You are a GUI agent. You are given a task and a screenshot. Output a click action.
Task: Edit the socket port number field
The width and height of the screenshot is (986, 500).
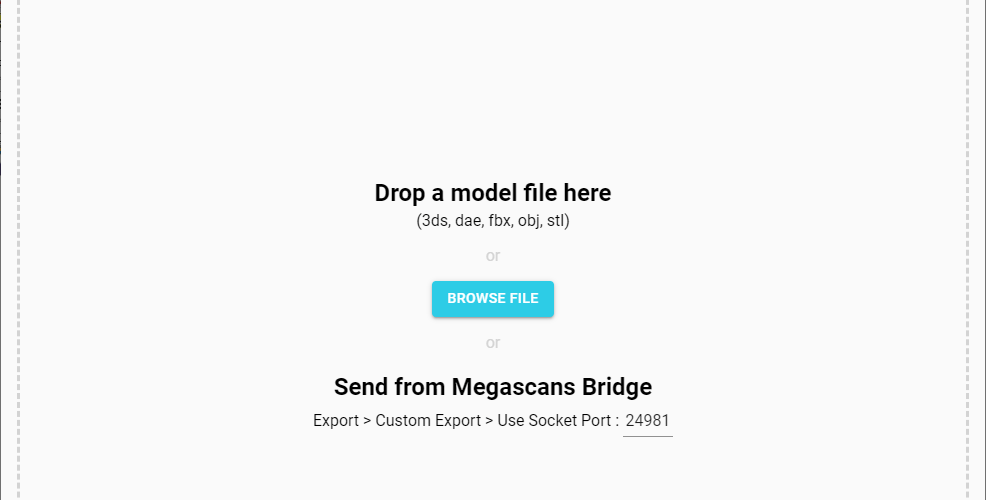coord(648,421)
